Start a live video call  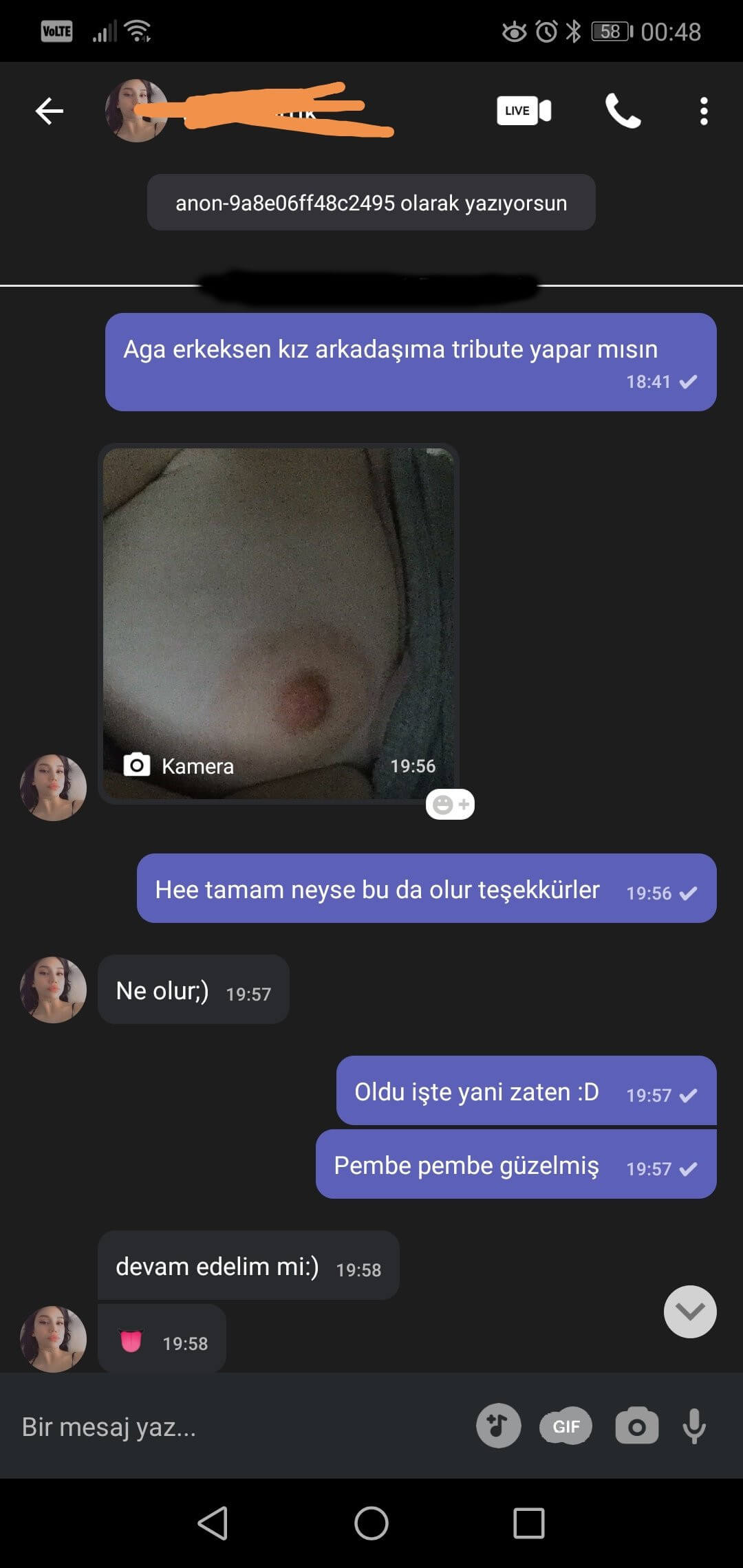coord(524,111)
